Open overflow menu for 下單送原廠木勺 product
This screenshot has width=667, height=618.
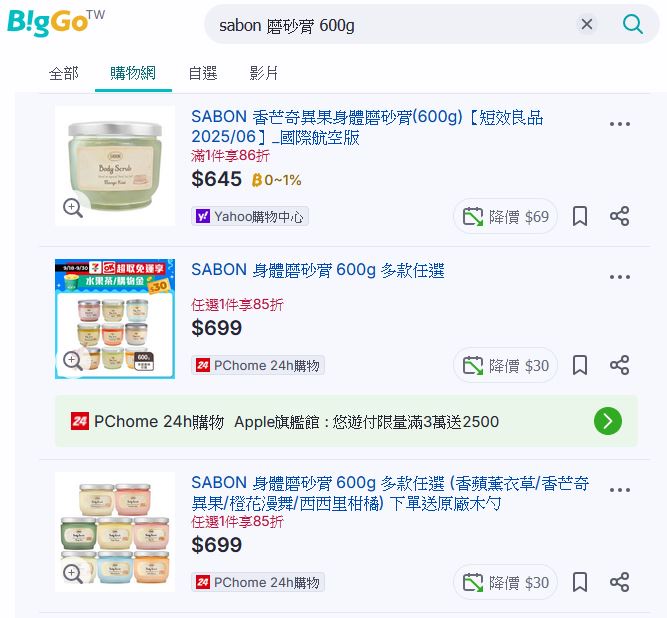tap(620, 490)
